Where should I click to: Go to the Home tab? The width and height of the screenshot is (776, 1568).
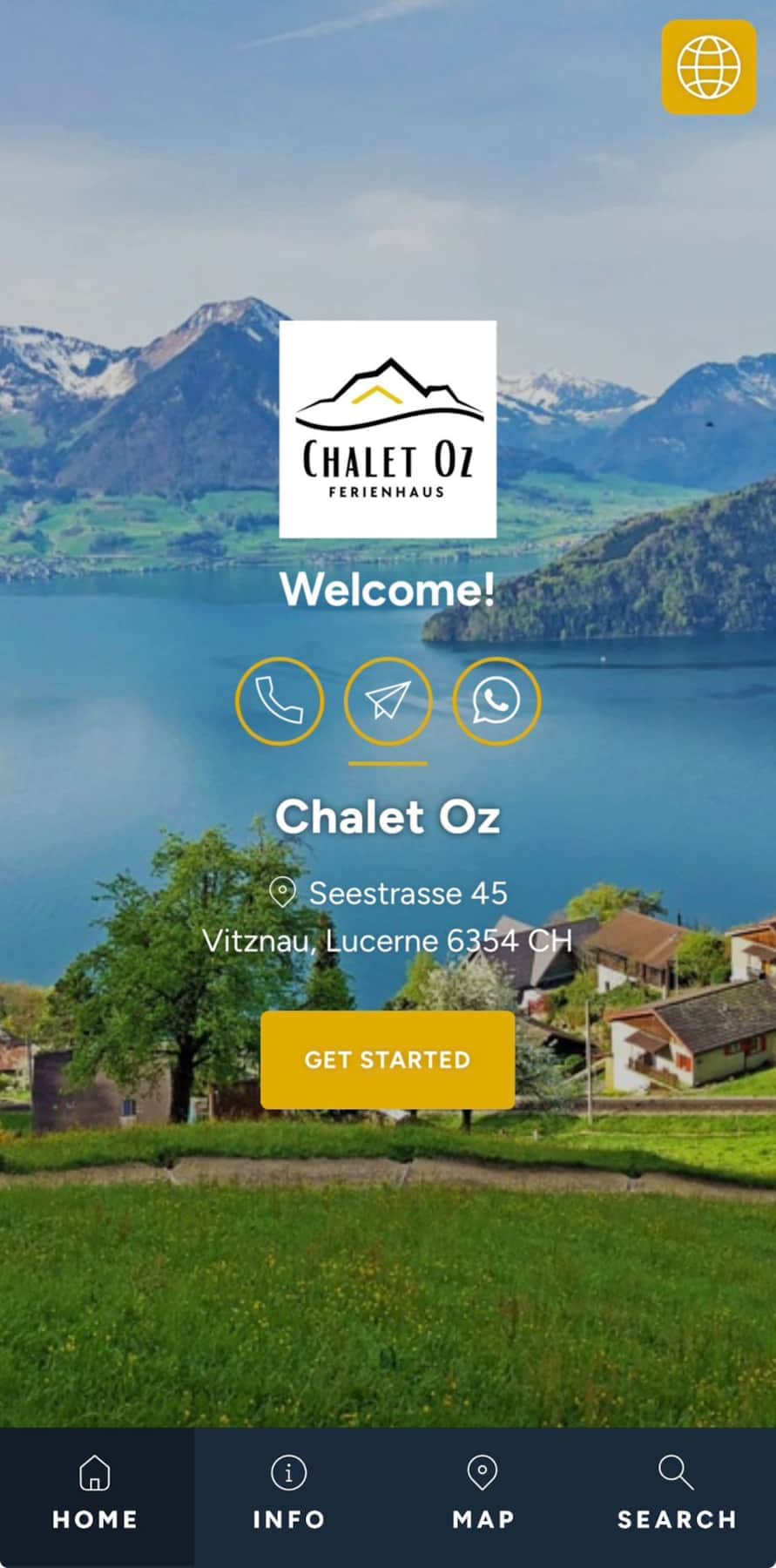coord(96,1495)
